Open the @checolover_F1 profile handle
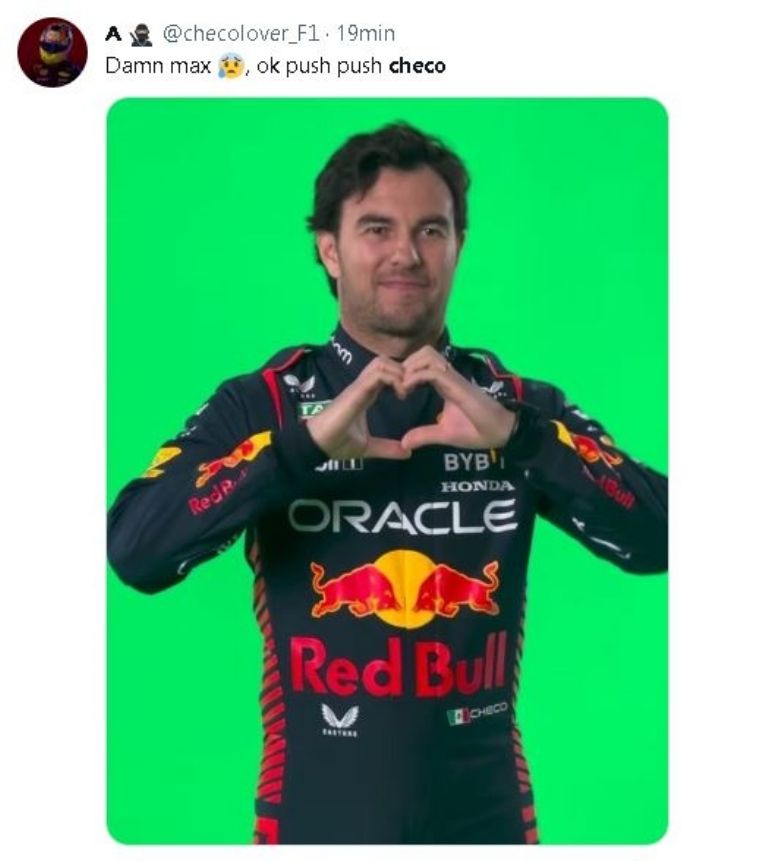This screenshot has width=768, height=861. click(242, 34)
